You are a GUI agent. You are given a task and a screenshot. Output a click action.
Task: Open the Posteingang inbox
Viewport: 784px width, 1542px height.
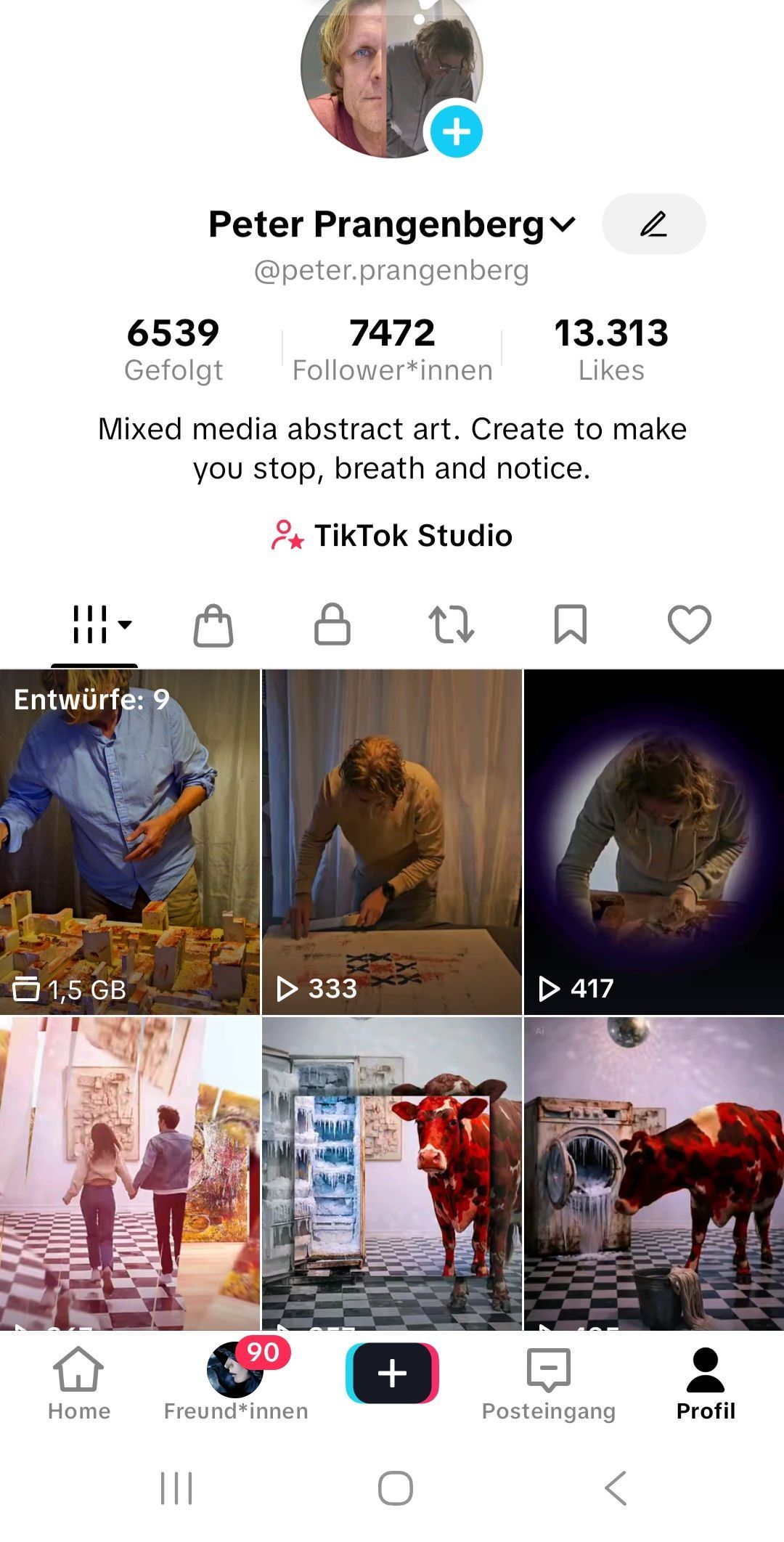[549, 1384]
